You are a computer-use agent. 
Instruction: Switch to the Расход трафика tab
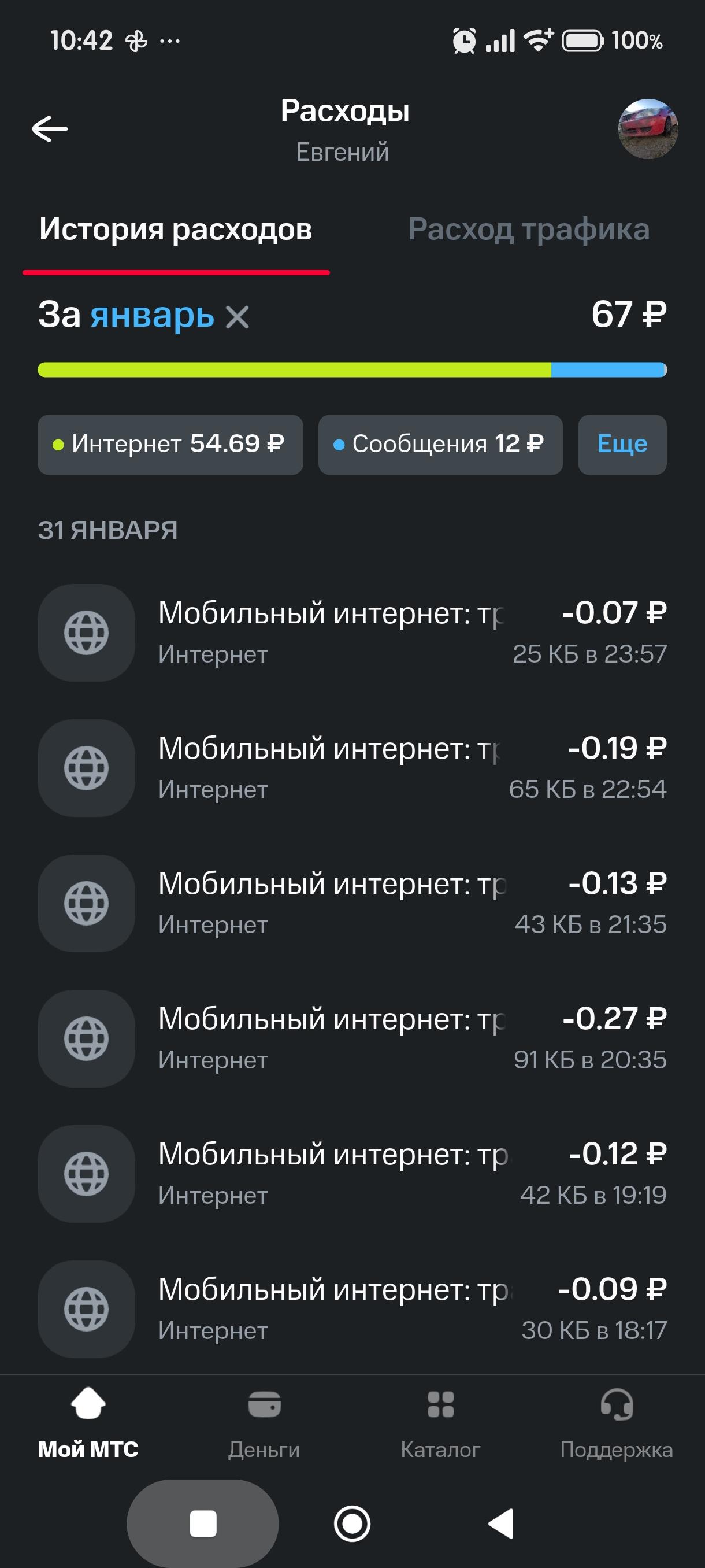529,230
